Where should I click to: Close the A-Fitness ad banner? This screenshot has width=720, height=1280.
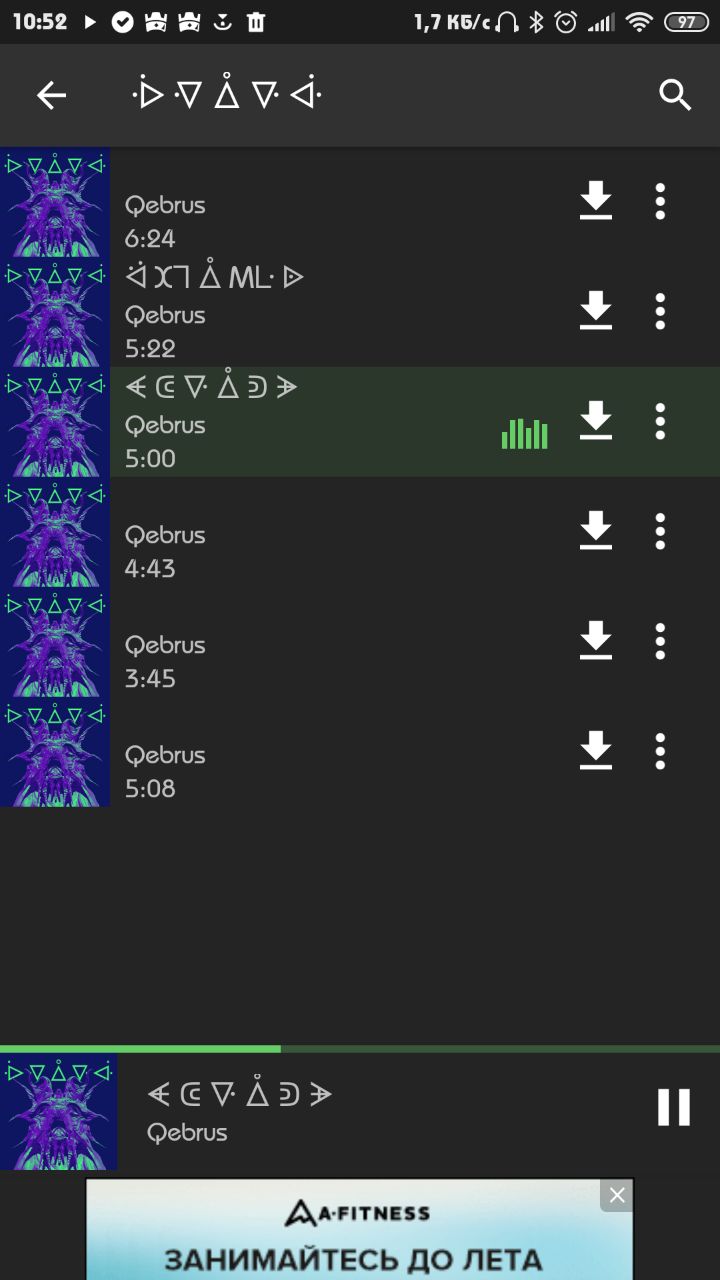(617, 1195)
